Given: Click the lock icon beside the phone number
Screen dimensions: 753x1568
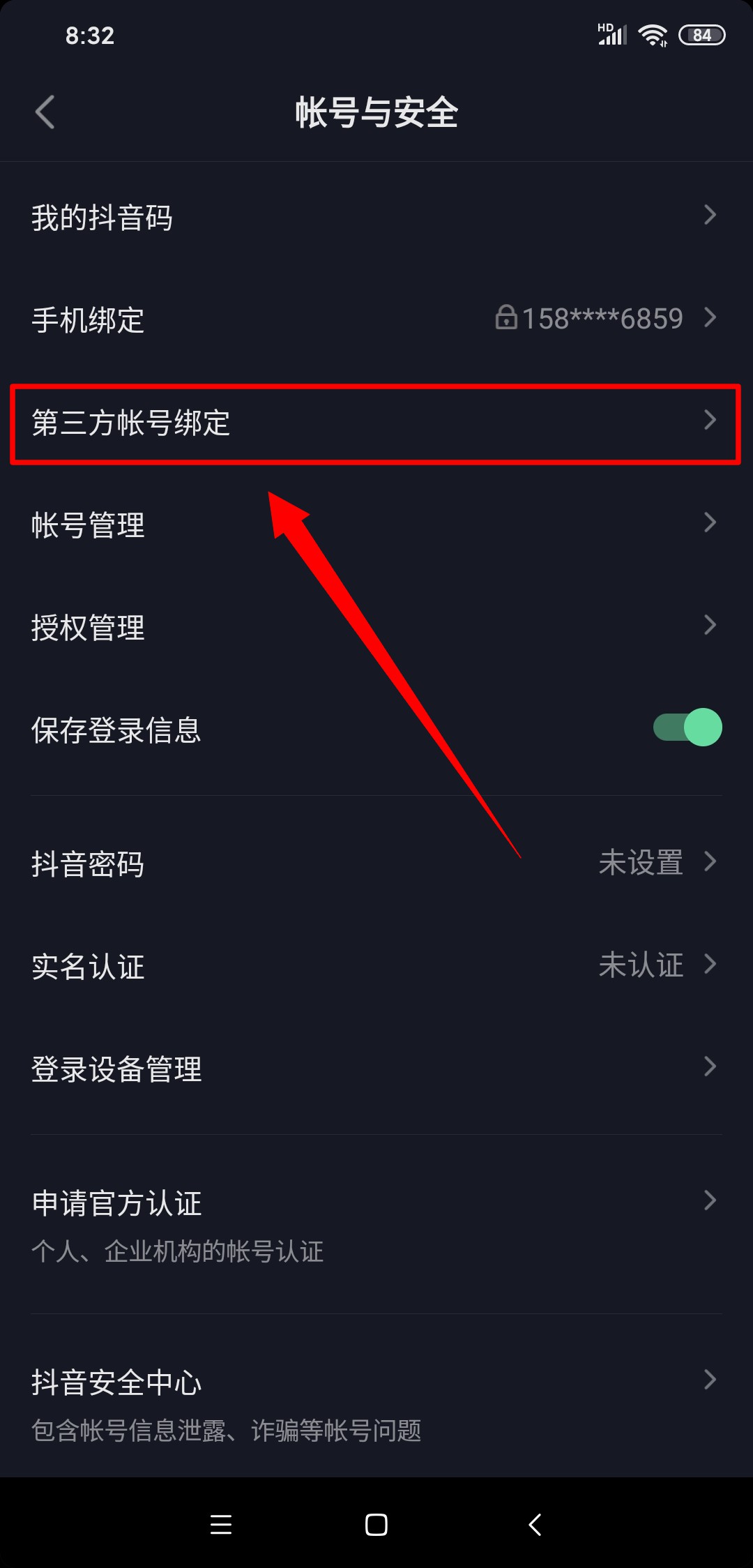Looking at the screenshot, I should tap(507, 319).
